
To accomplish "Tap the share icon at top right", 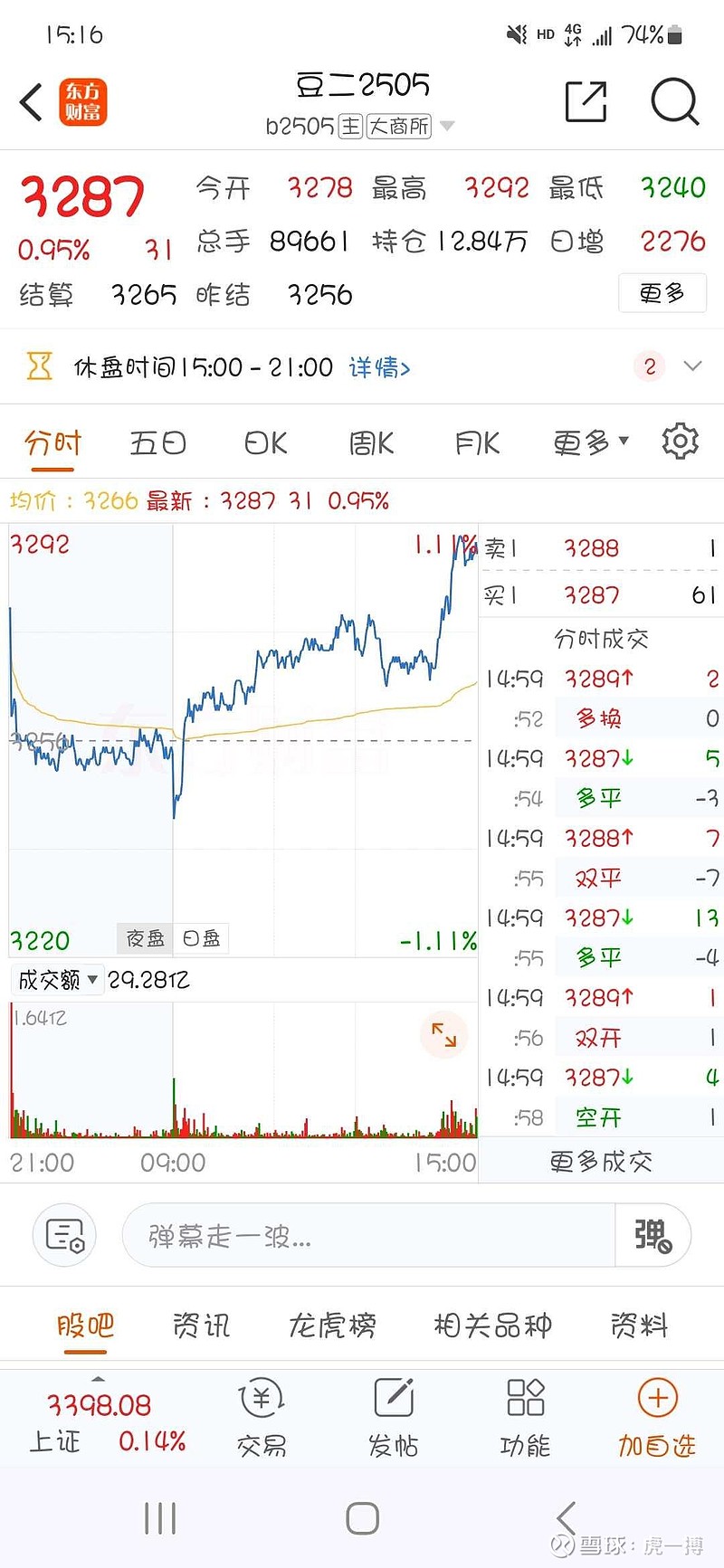I will 585,101.
